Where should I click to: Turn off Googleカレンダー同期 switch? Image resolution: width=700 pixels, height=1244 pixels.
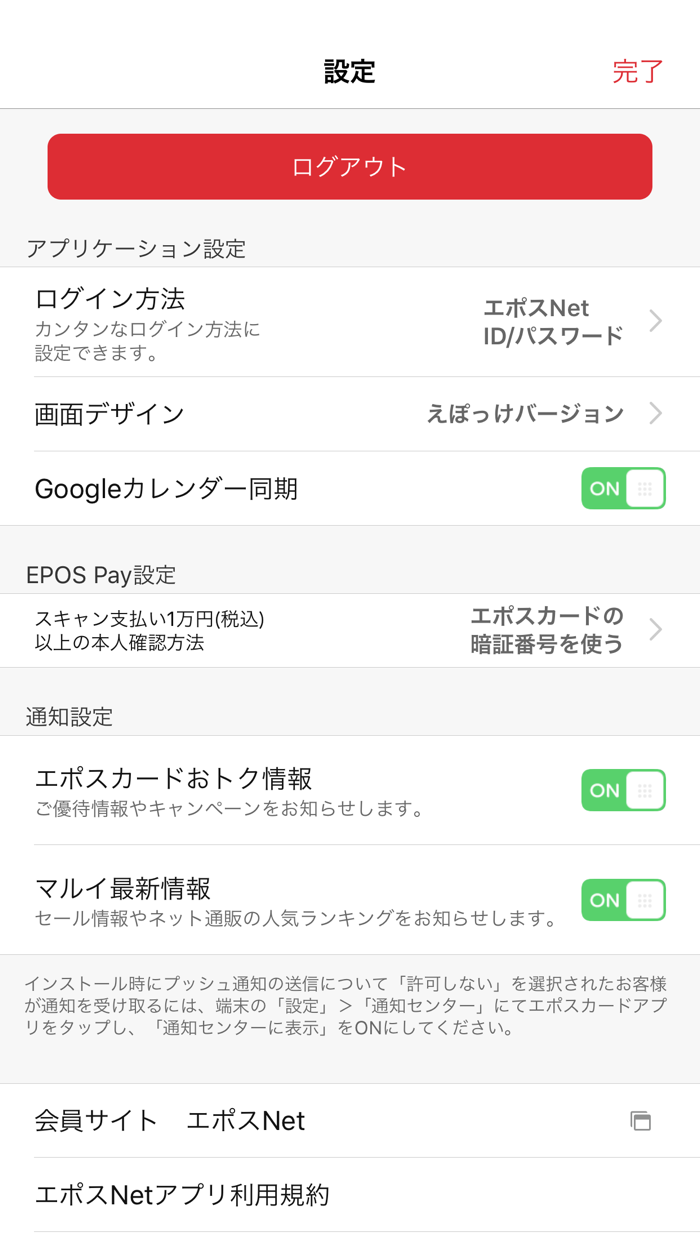coord(623,489)
